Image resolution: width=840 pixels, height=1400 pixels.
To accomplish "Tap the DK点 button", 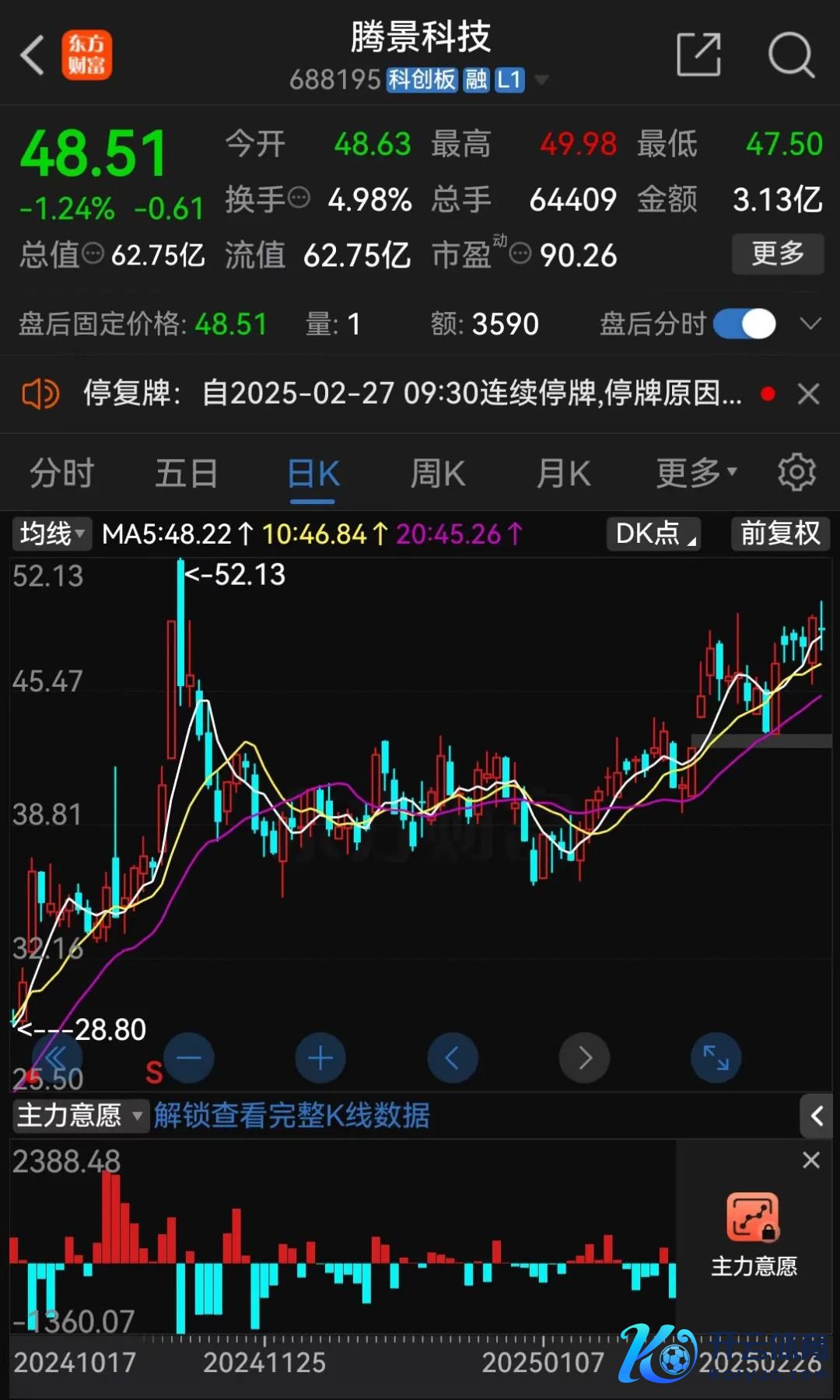I will 654,534.
